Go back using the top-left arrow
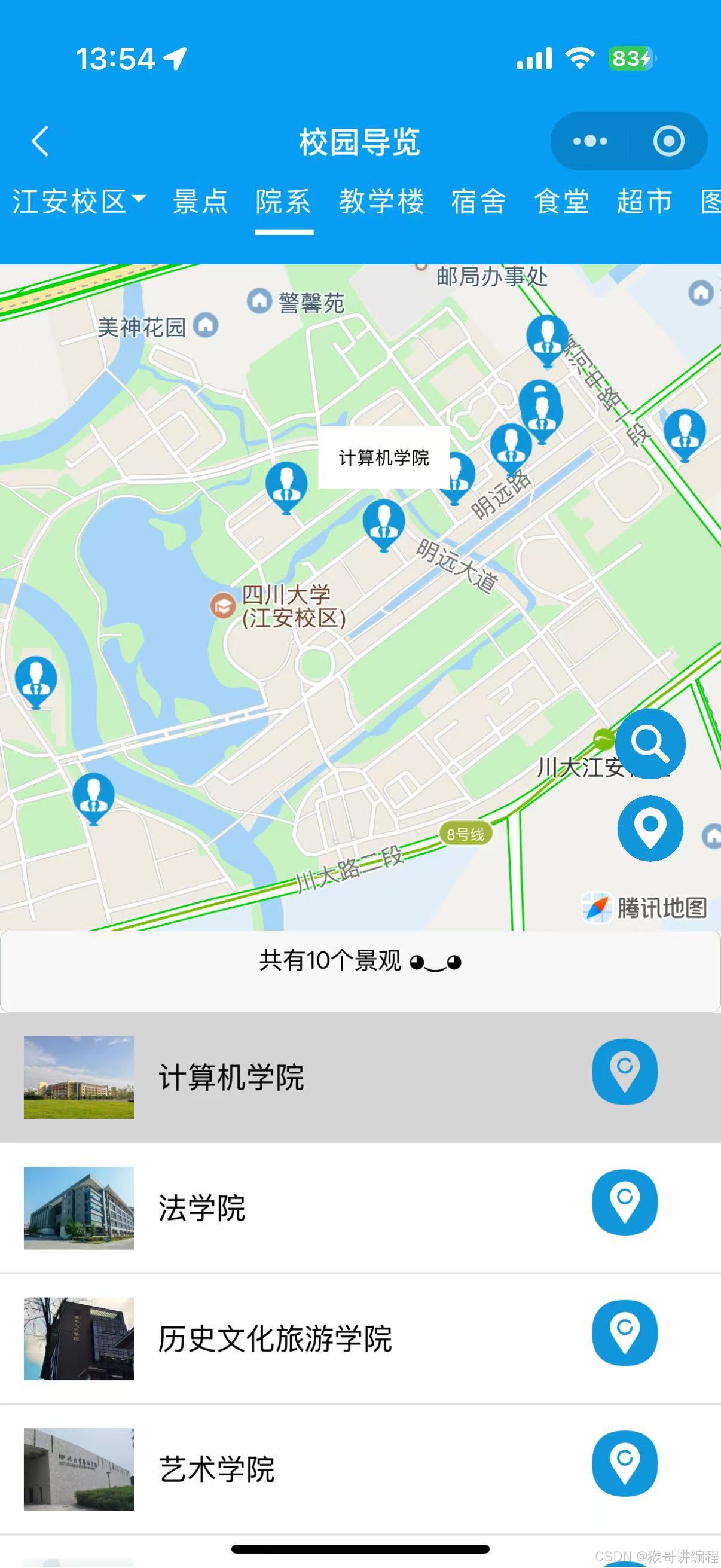The height and width of the screenshot is (1568, 721). (40, 141)
